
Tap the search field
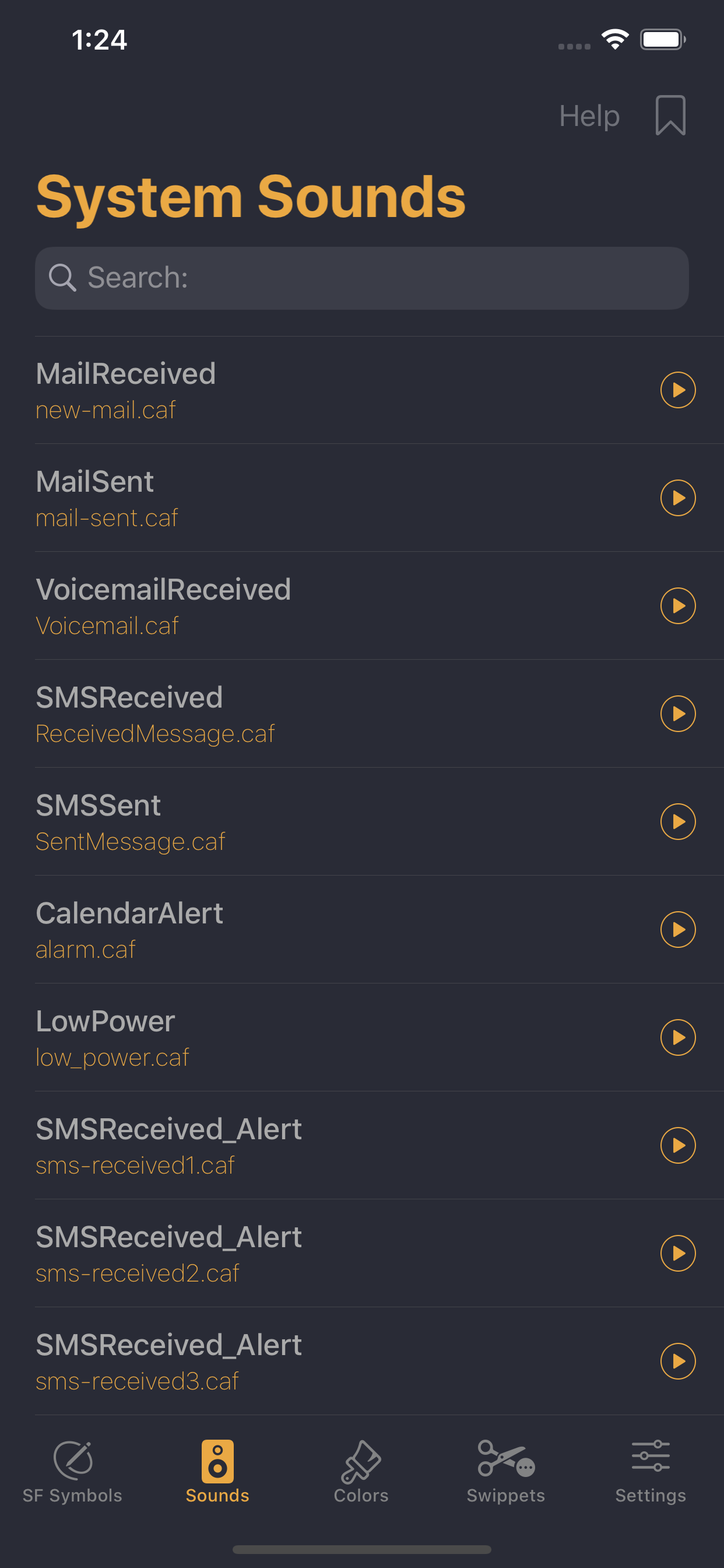coord(362,278)
